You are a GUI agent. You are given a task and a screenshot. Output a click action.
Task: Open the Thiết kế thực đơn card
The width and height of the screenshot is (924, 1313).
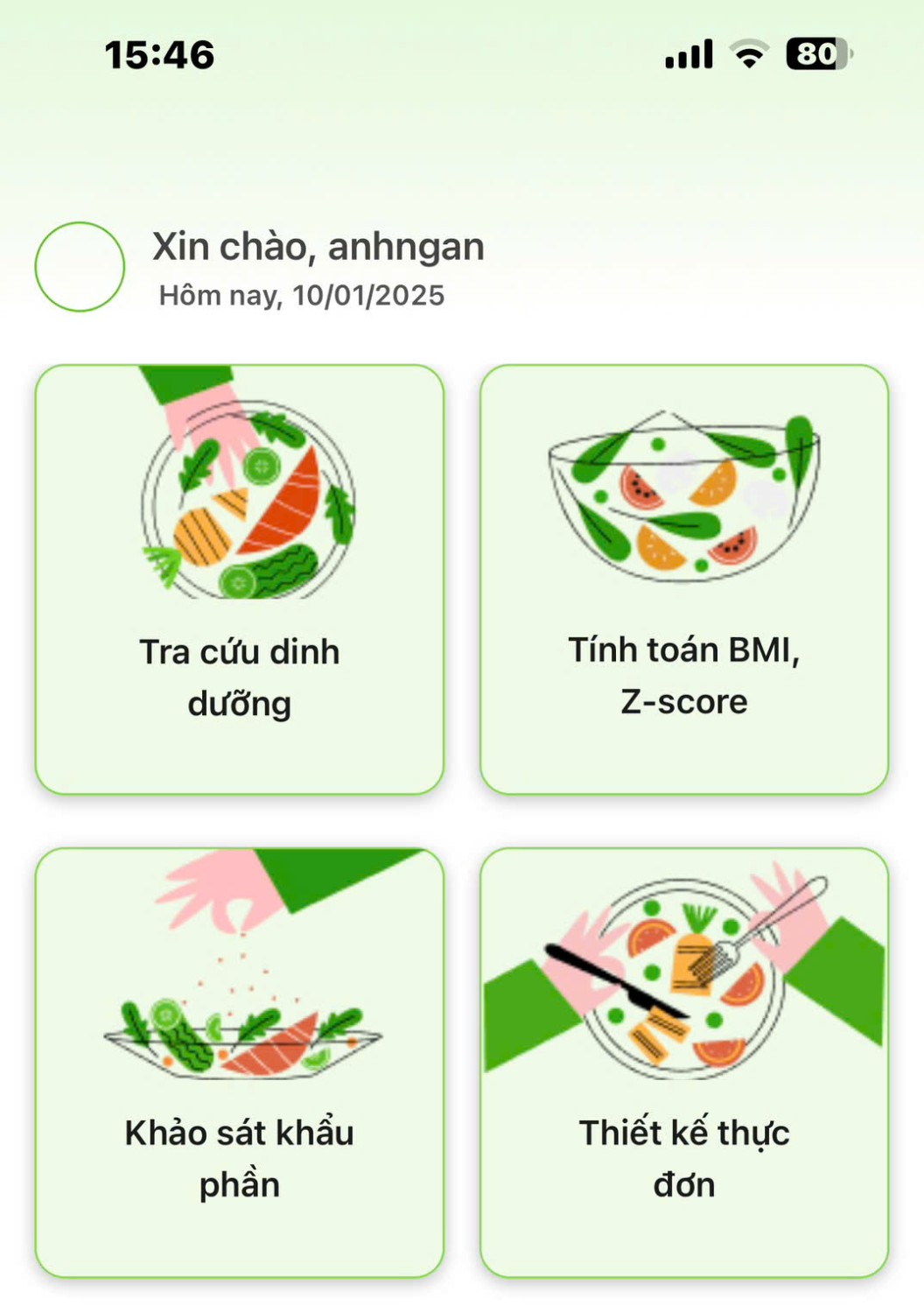pos(683,1062)
